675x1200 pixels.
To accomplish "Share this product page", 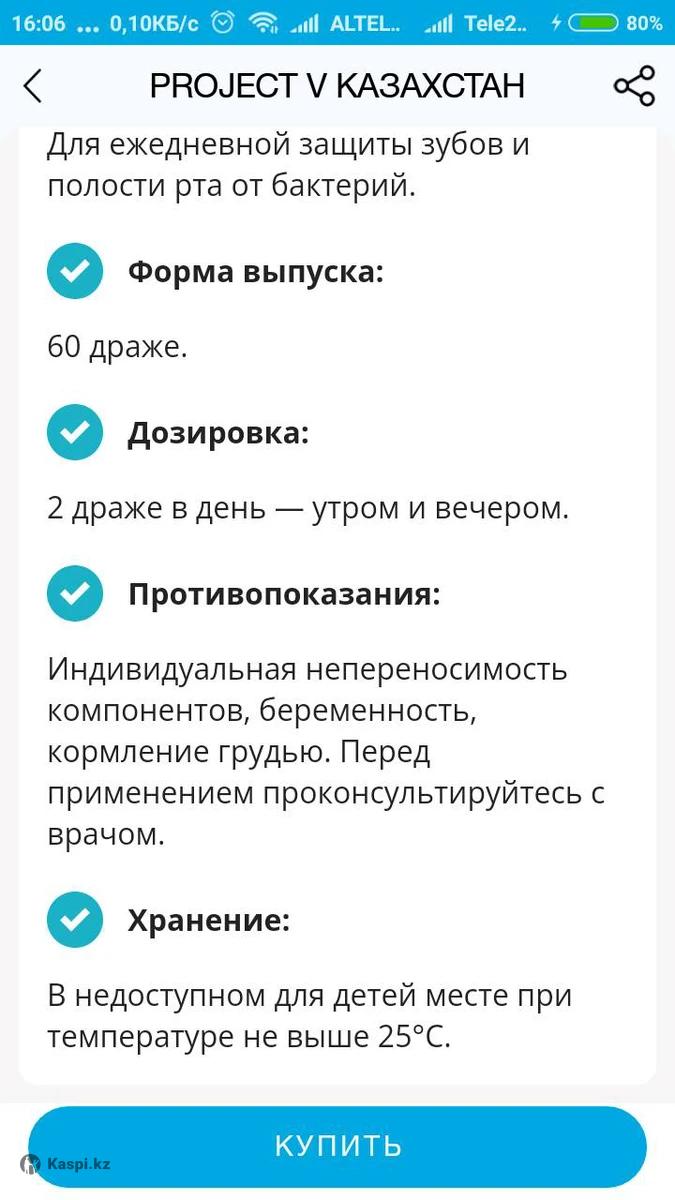I will tap(634, 86).
